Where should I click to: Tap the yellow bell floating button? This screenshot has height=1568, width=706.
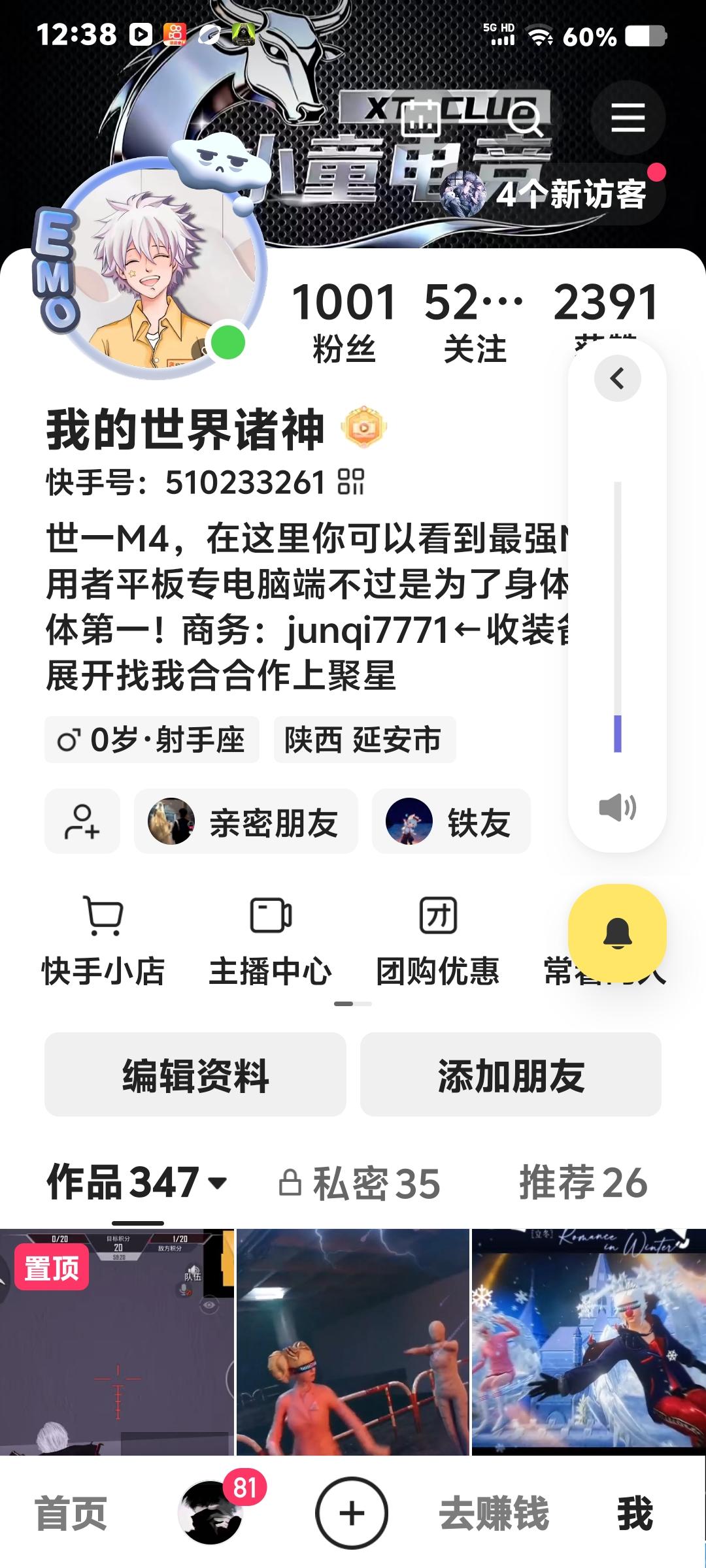(x=617, y=933)
